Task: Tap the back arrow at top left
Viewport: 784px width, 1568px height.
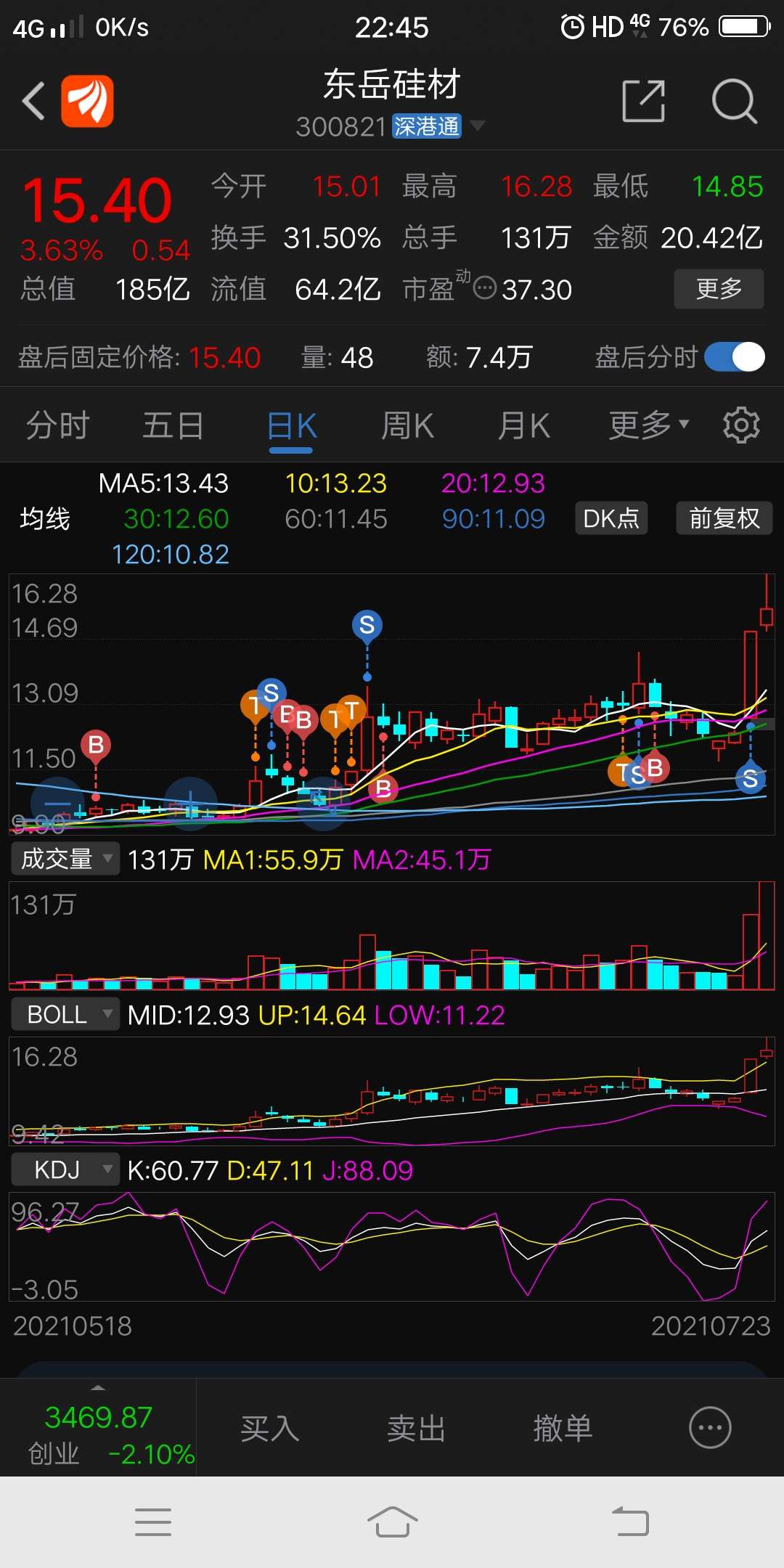Action: (34, 101)
